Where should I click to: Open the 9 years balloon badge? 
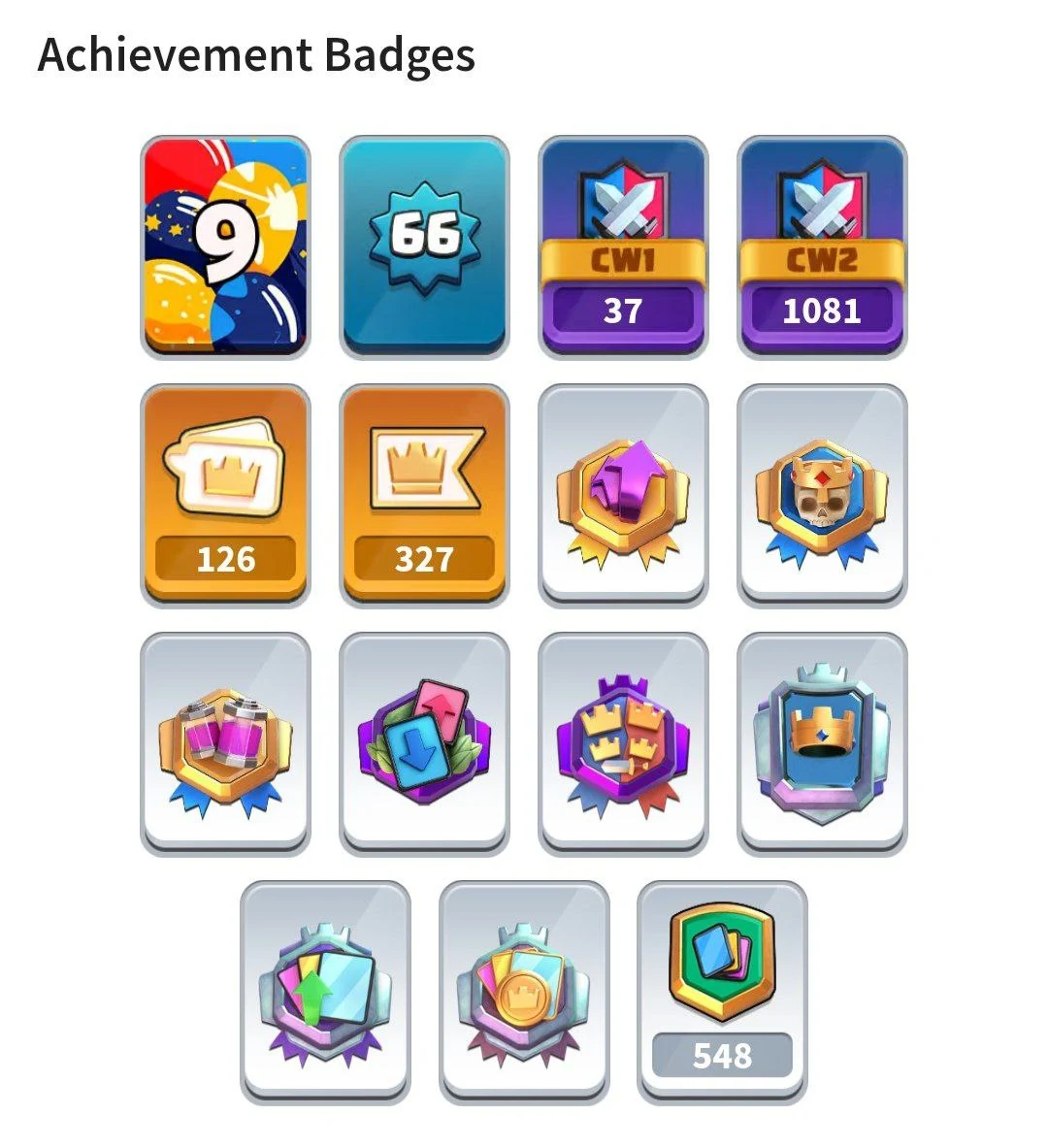point(225,246)
